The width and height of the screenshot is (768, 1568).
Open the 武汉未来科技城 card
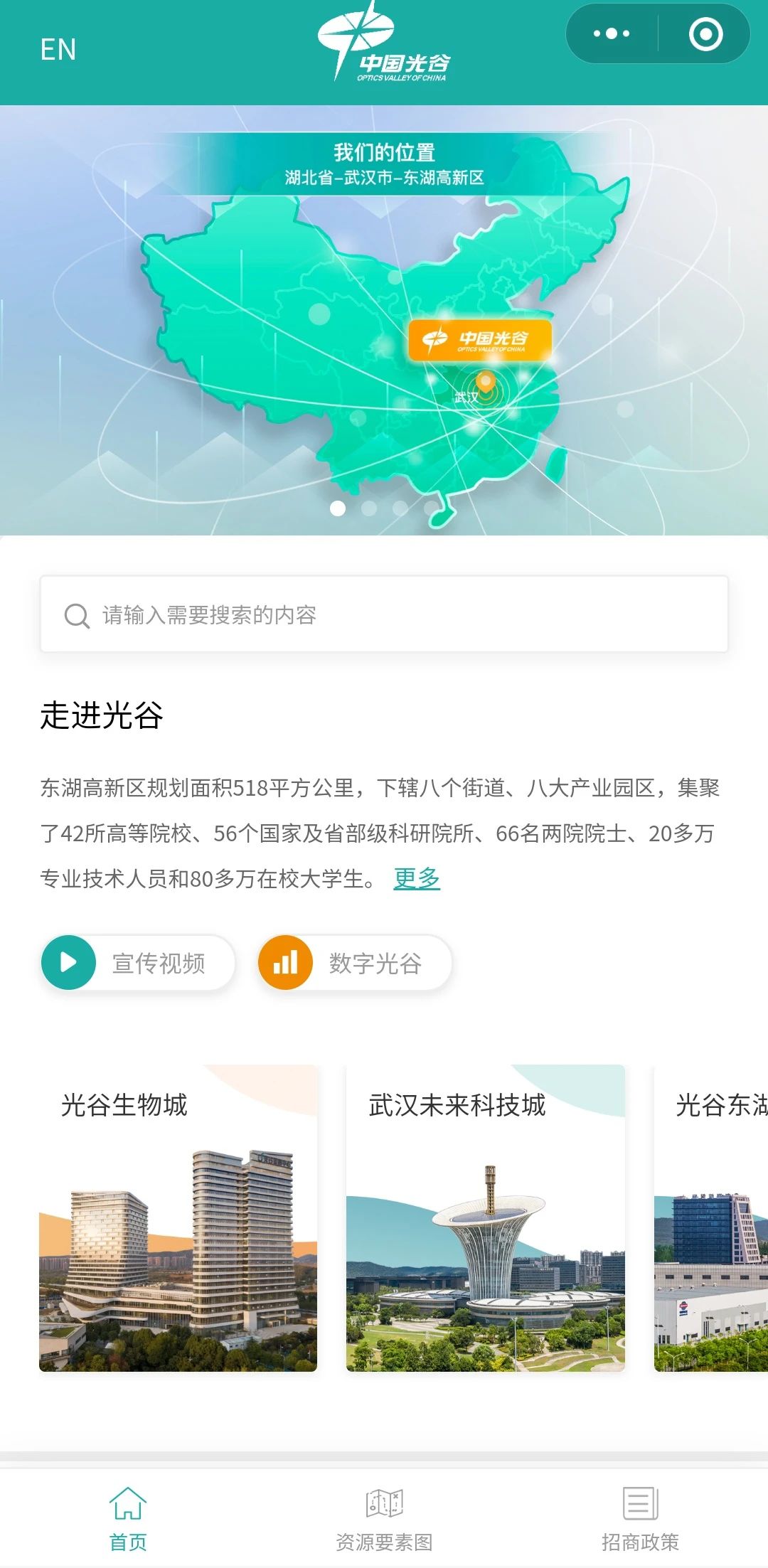pos(485,1217)
